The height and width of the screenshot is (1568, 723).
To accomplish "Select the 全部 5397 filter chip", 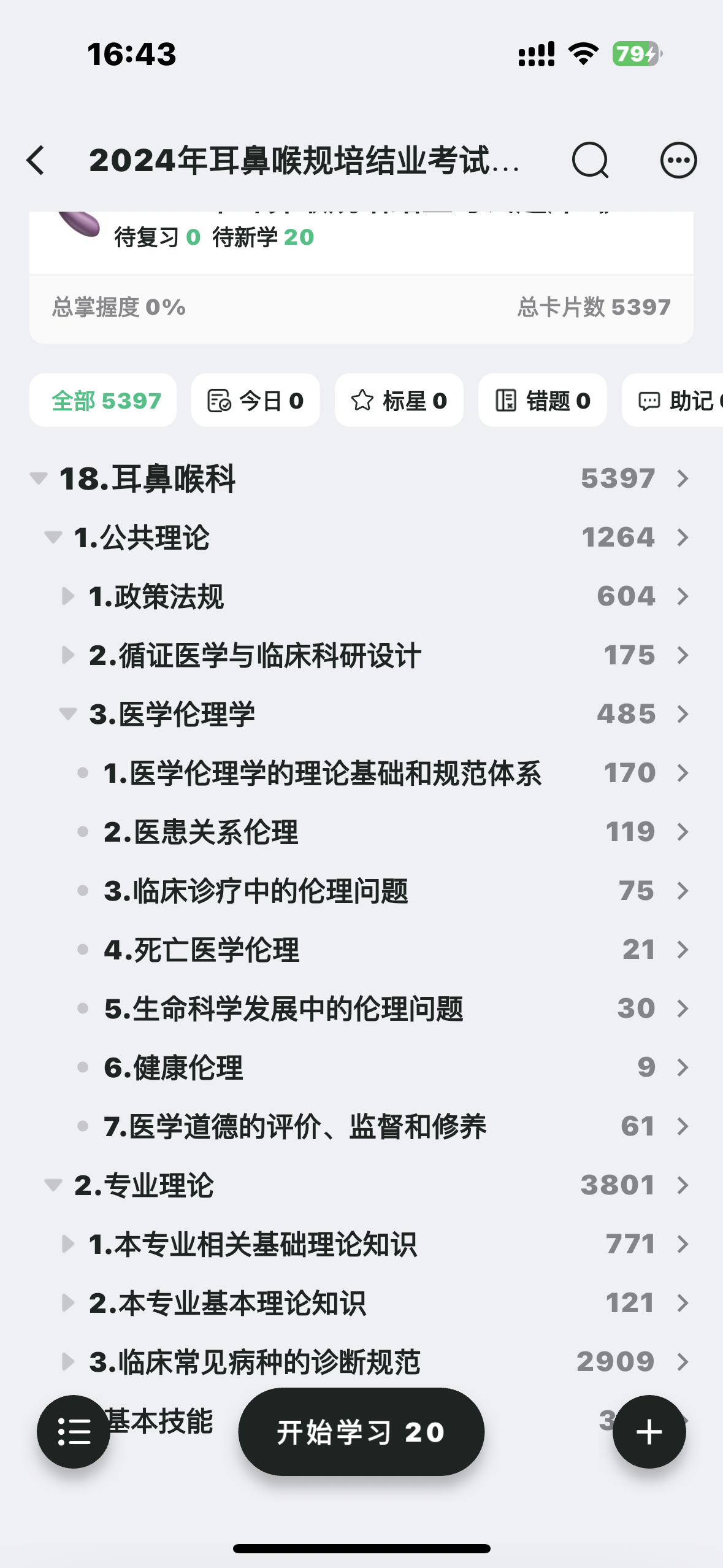I will point(103,401).
